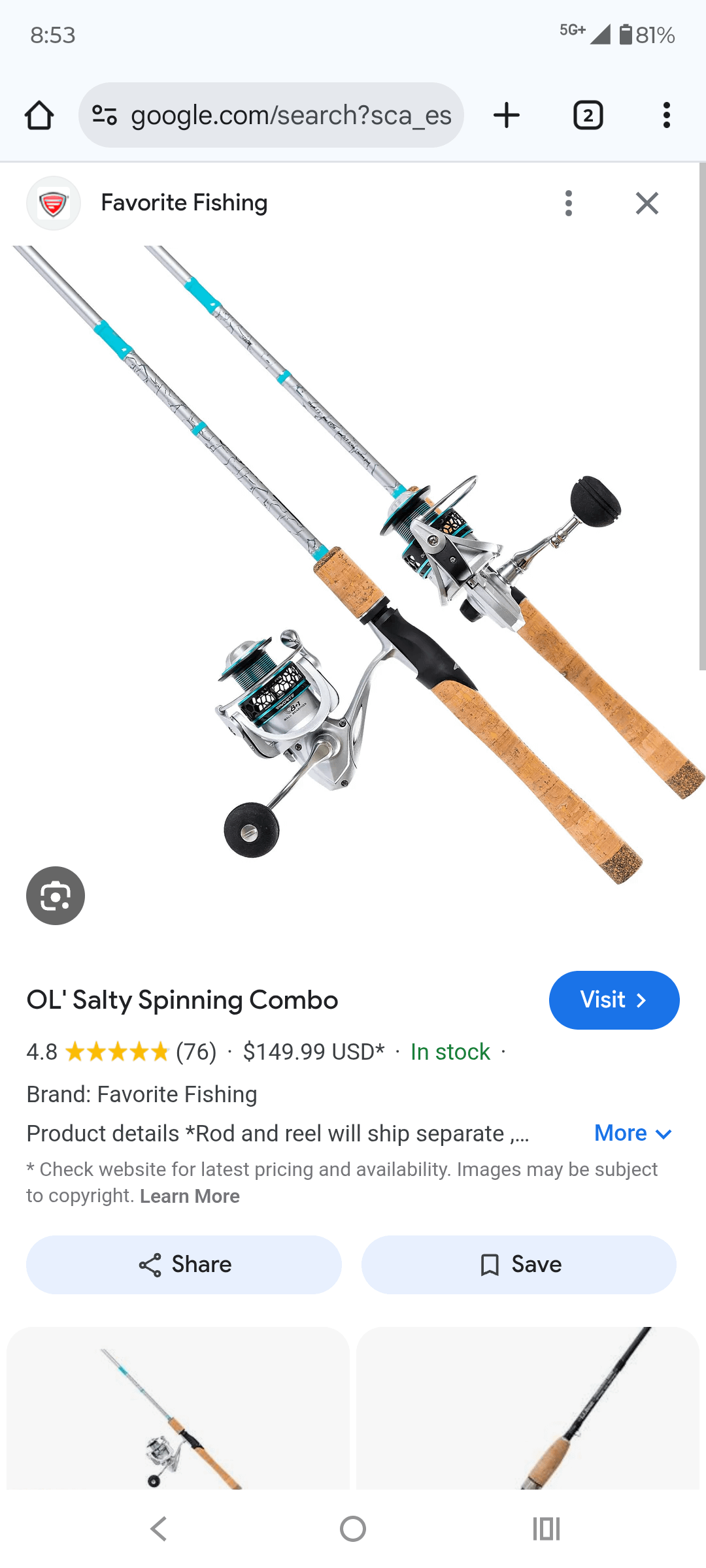The width and height of the screenshot is (706, 1568).
Task: Open the browser home page
Action: tap(39, 116)
